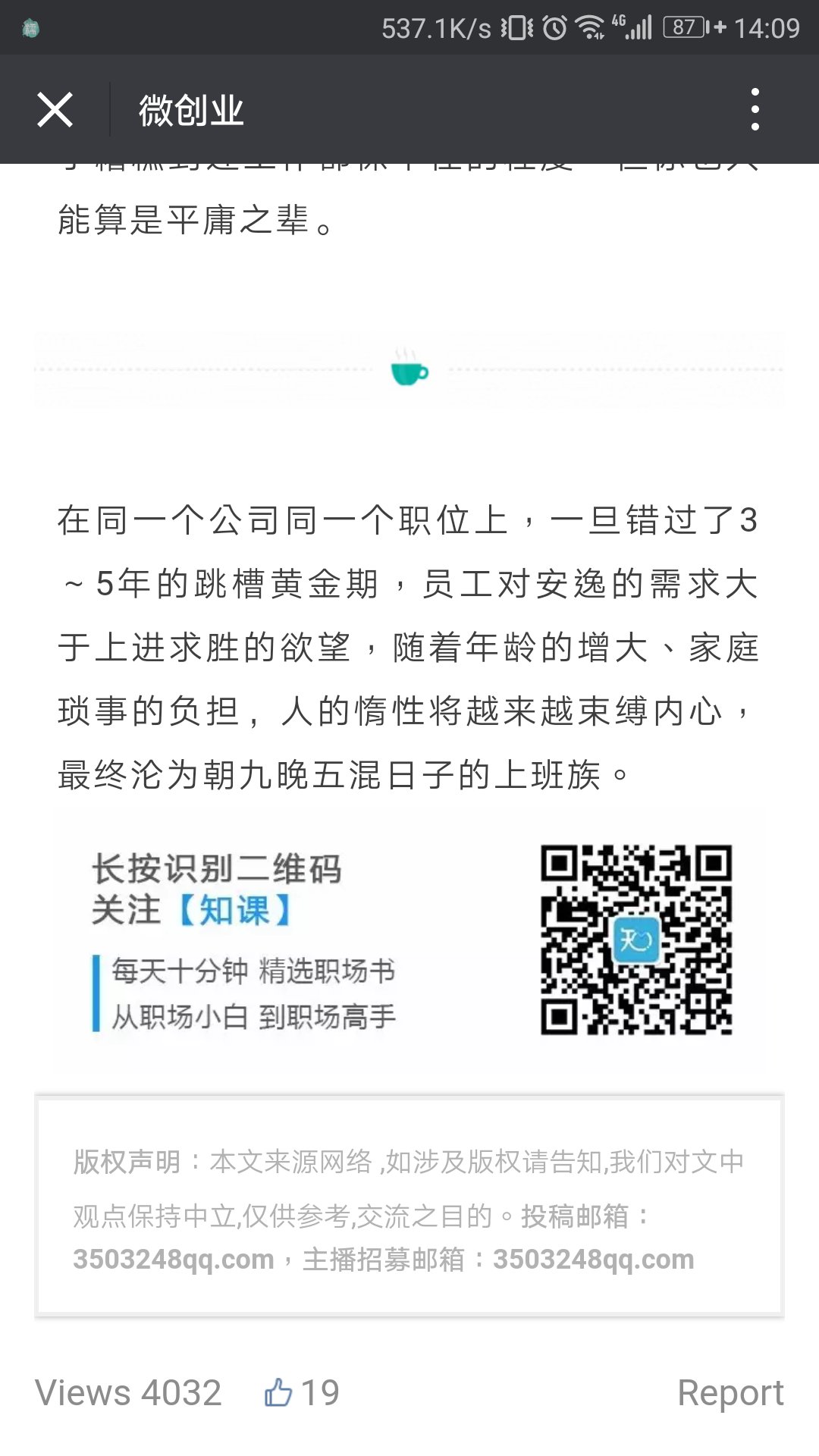Close the 微创业 article page
The image size is (819, 1456).
[55, 109]
